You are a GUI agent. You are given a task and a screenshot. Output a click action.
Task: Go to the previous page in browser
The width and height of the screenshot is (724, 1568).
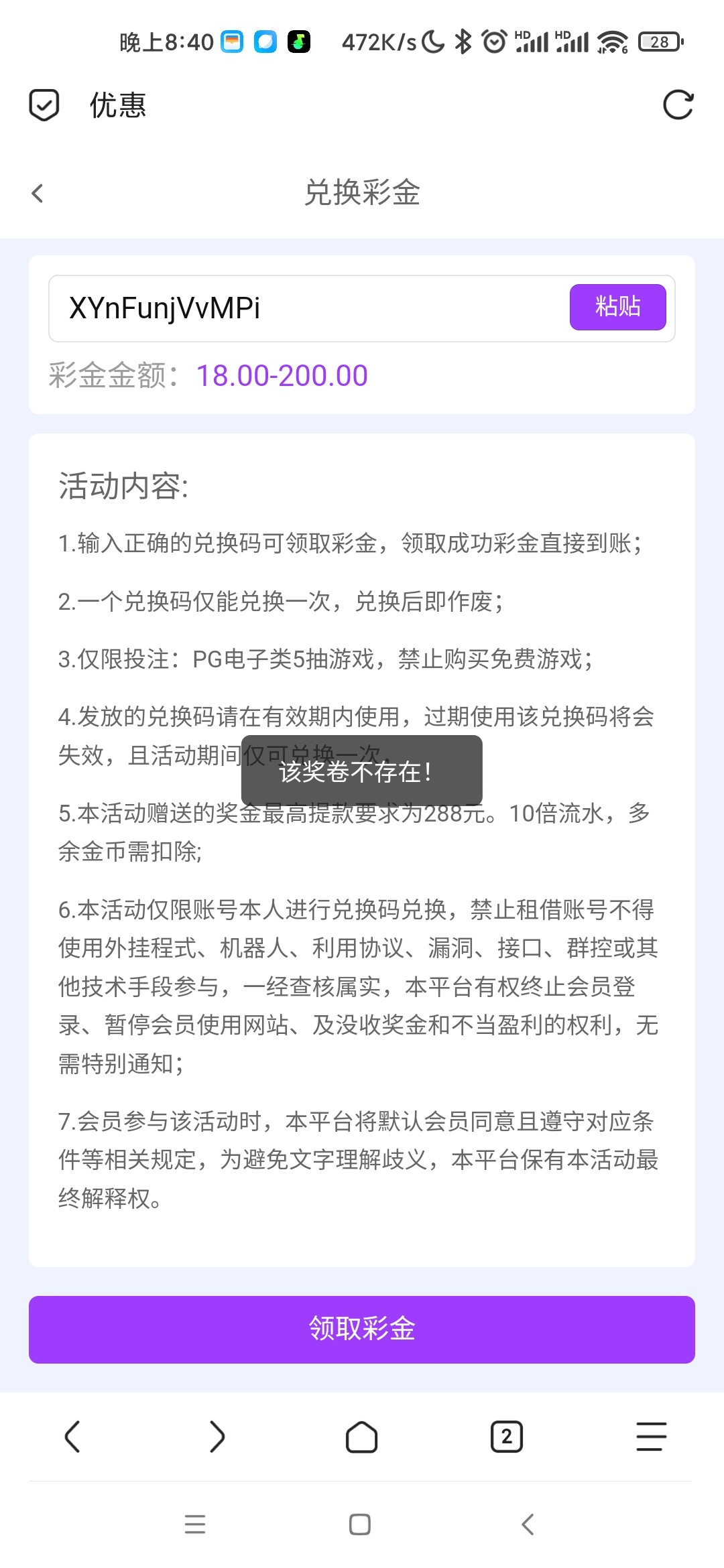72,1437
